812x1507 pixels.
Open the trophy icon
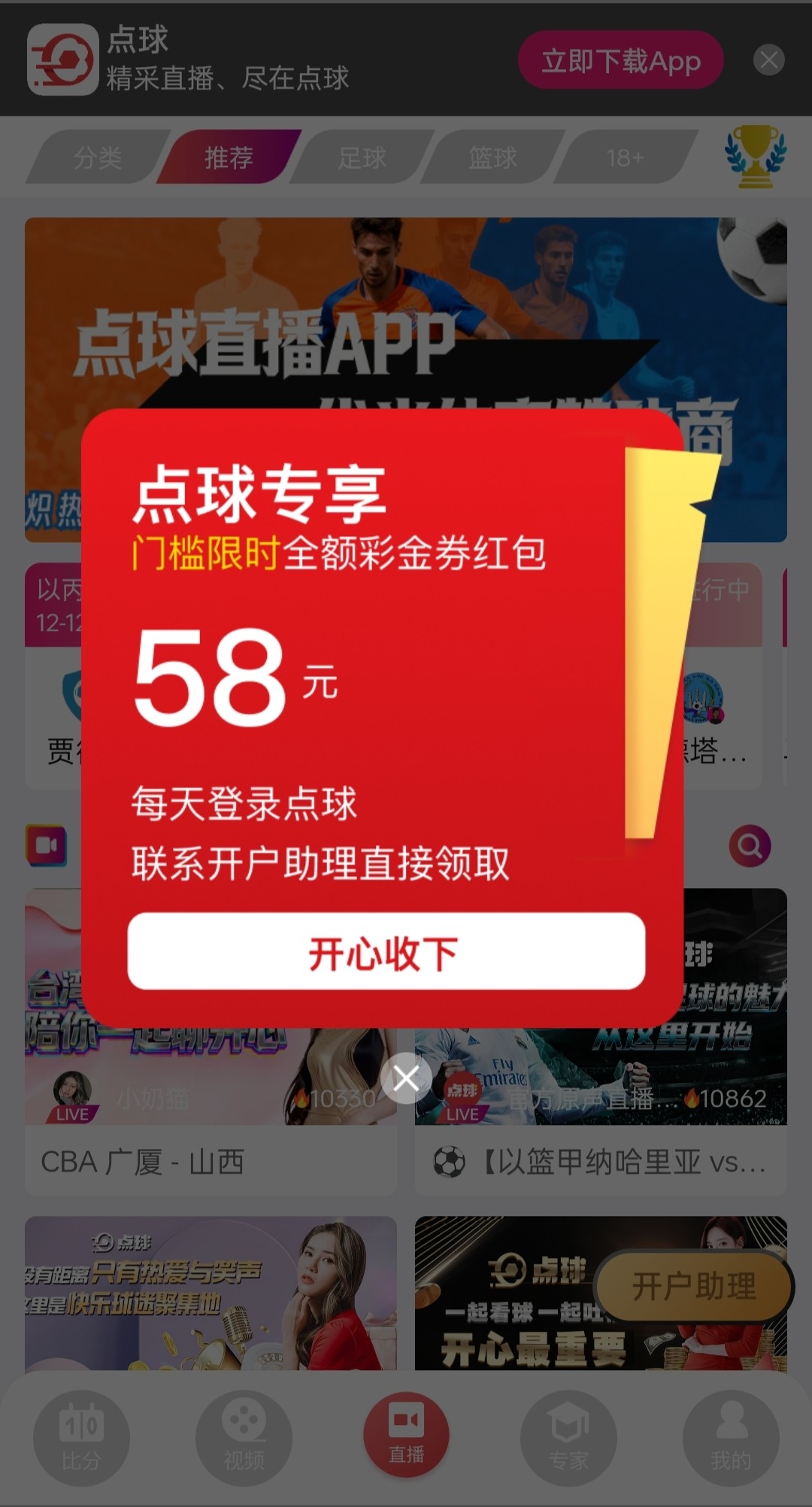click(755, 156)
